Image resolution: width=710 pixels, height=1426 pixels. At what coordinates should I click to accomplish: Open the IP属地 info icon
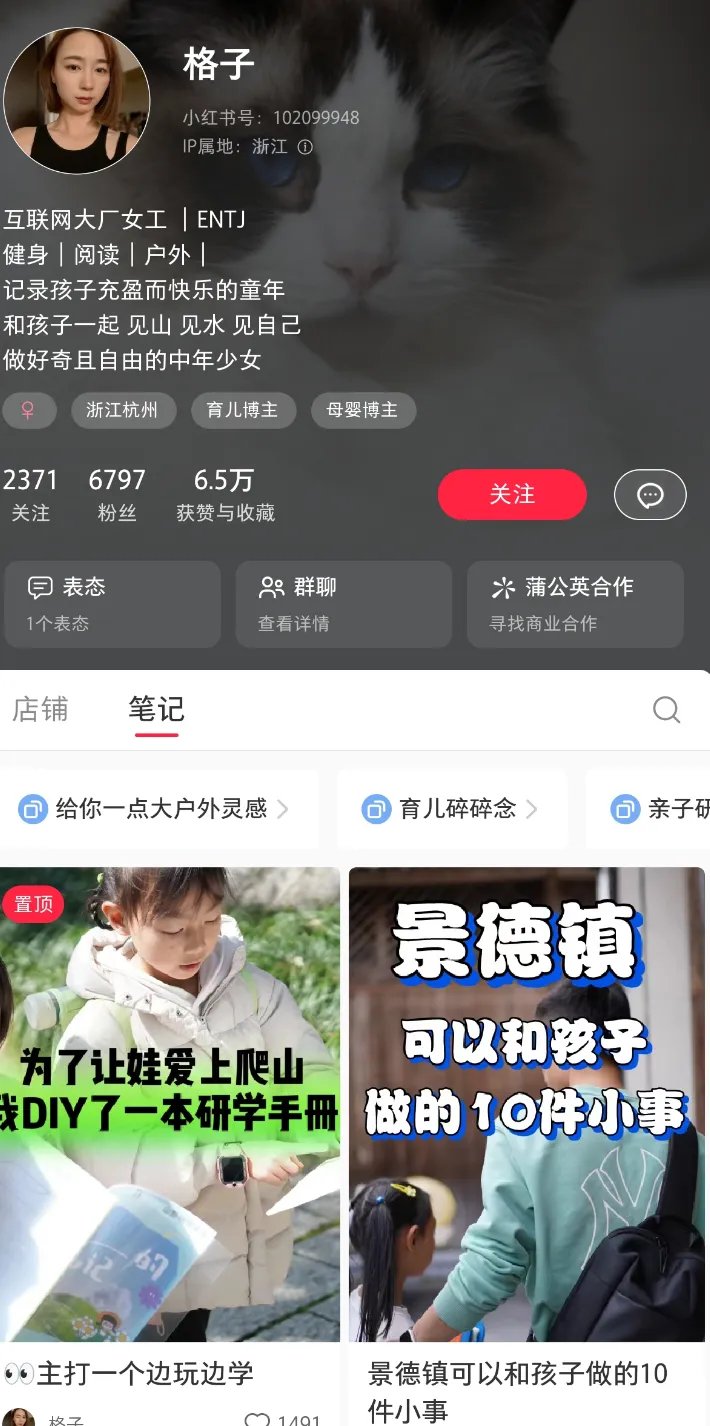point(305,147)
